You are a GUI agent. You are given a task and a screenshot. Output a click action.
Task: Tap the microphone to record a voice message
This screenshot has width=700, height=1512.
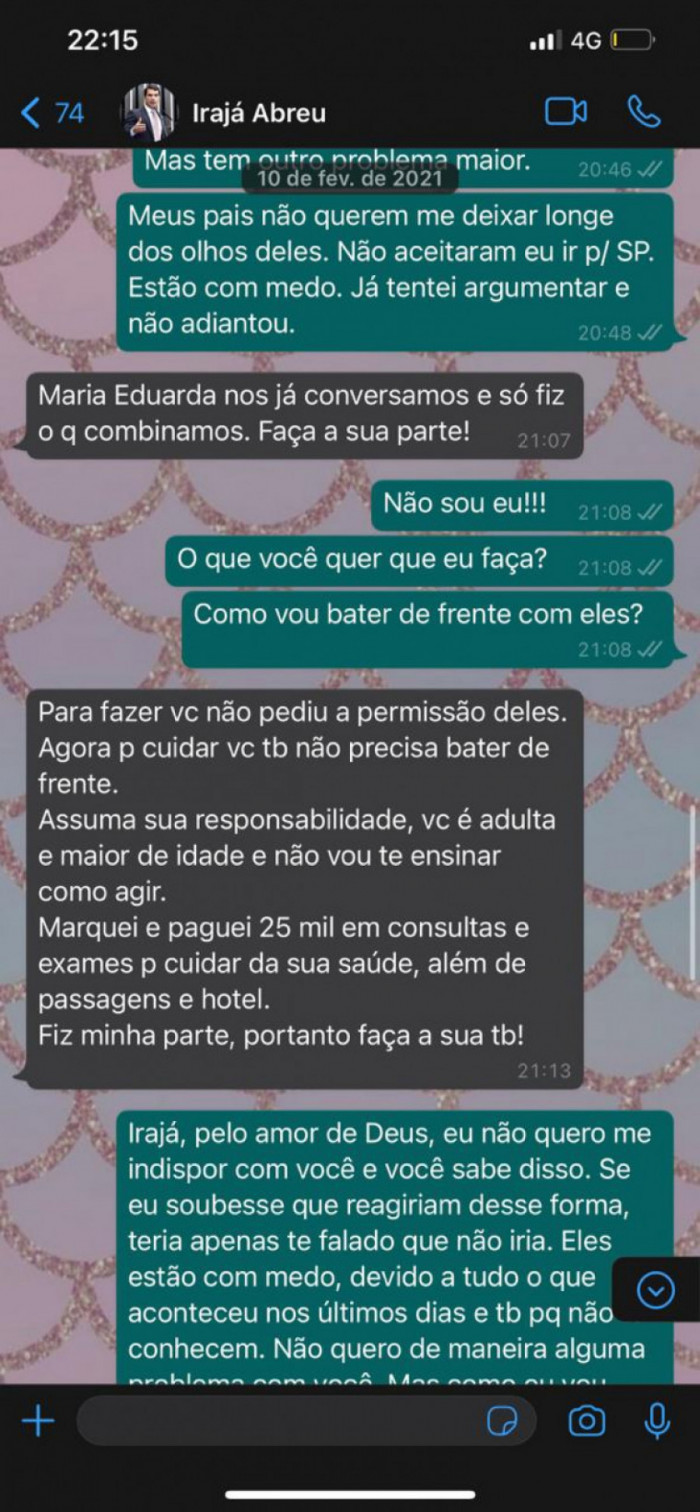point(657,1420)
